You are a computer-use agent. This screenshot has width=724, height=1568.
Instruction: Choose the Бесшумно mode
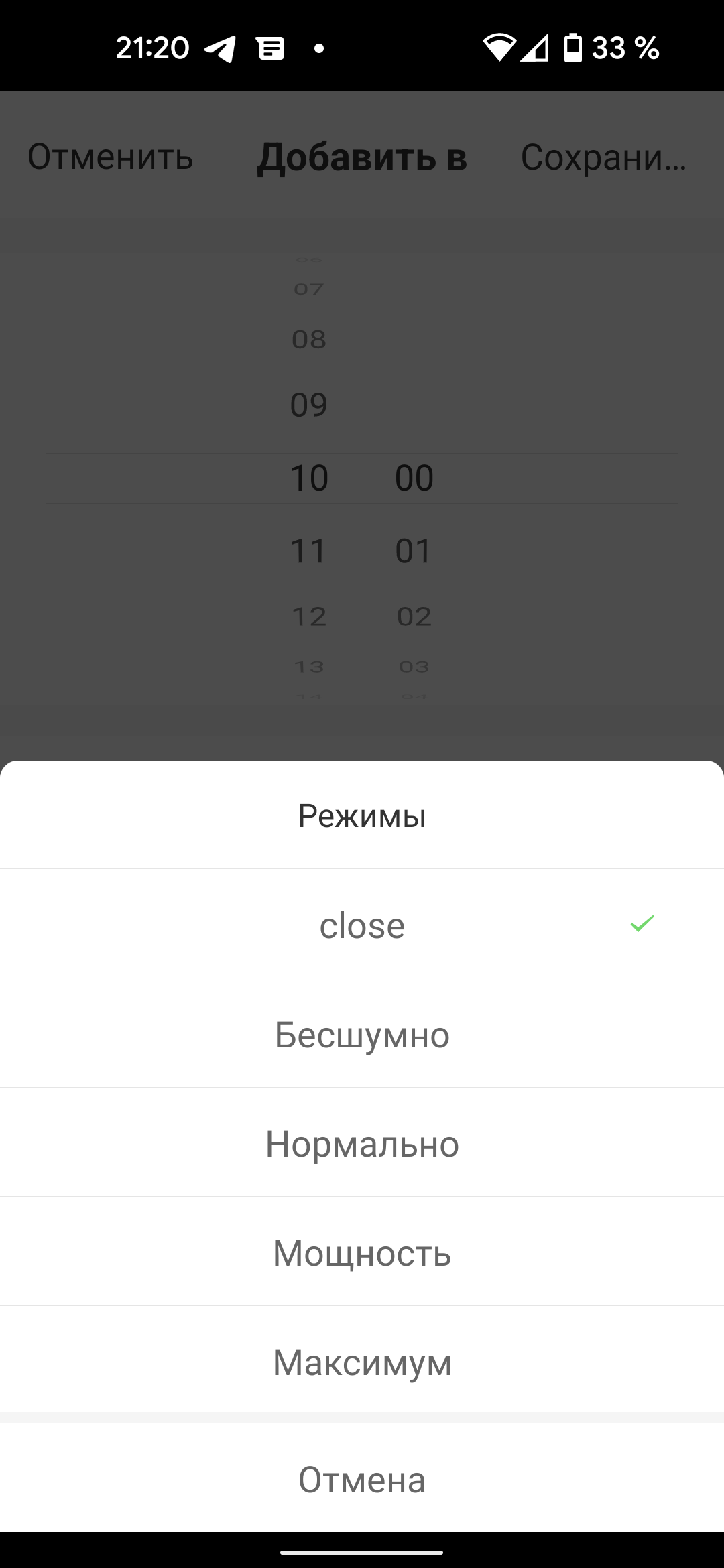point(362,1034)
